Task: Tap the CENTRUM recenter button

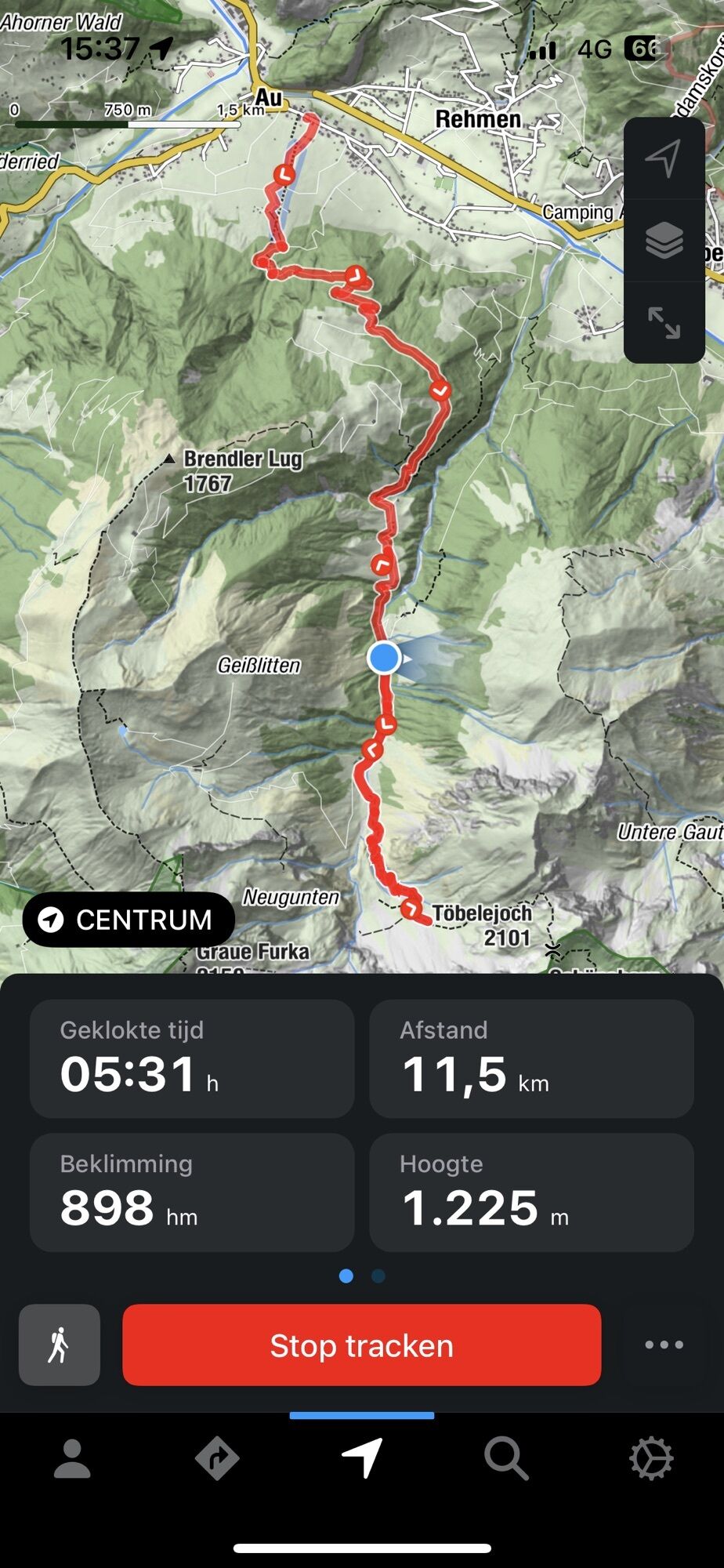Action: 129,919
